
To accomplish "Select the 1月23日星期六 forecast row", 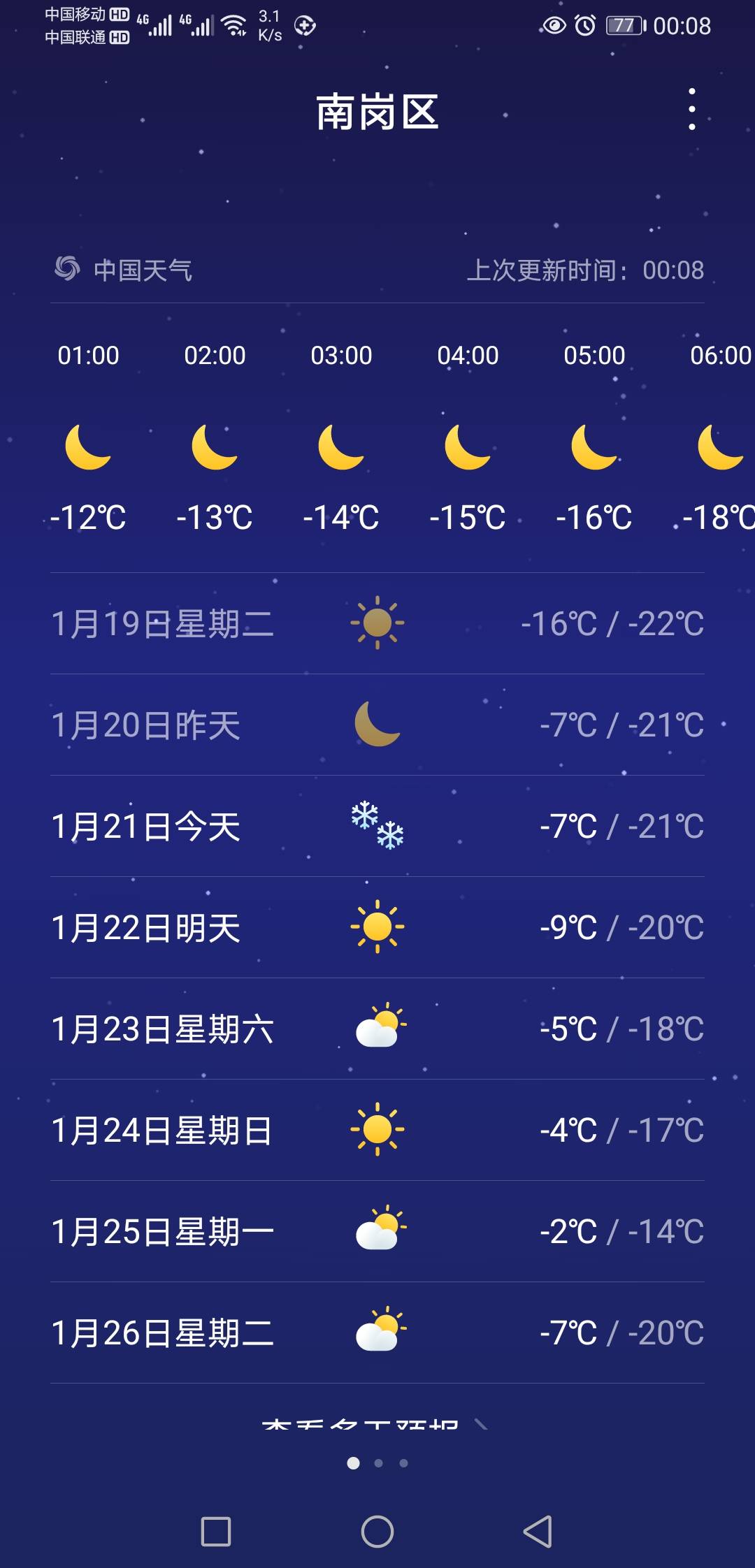I will tap(377, 1029).
